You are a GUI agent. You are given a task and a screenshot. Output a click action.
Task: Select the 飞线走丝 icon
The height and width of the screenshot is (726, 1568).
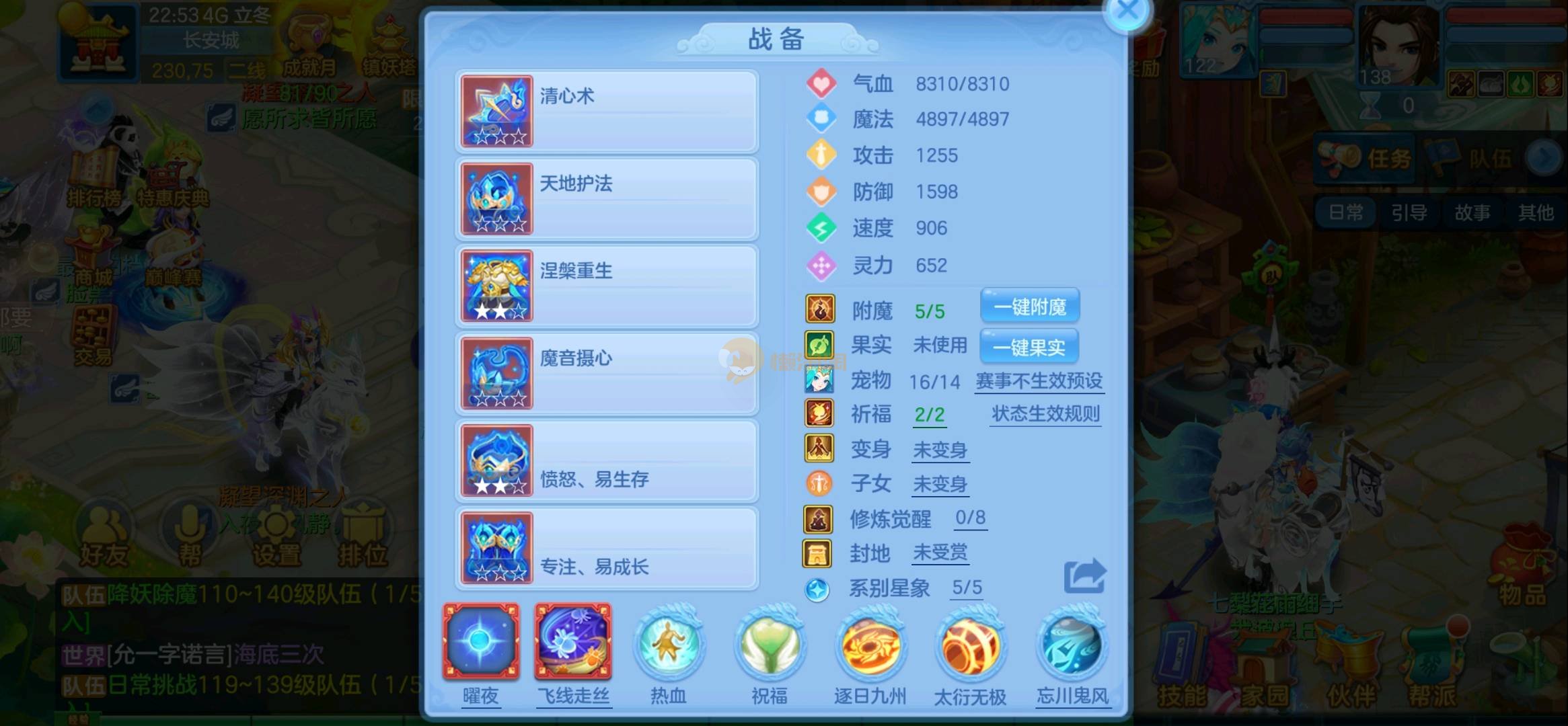(x=573, y=642)
